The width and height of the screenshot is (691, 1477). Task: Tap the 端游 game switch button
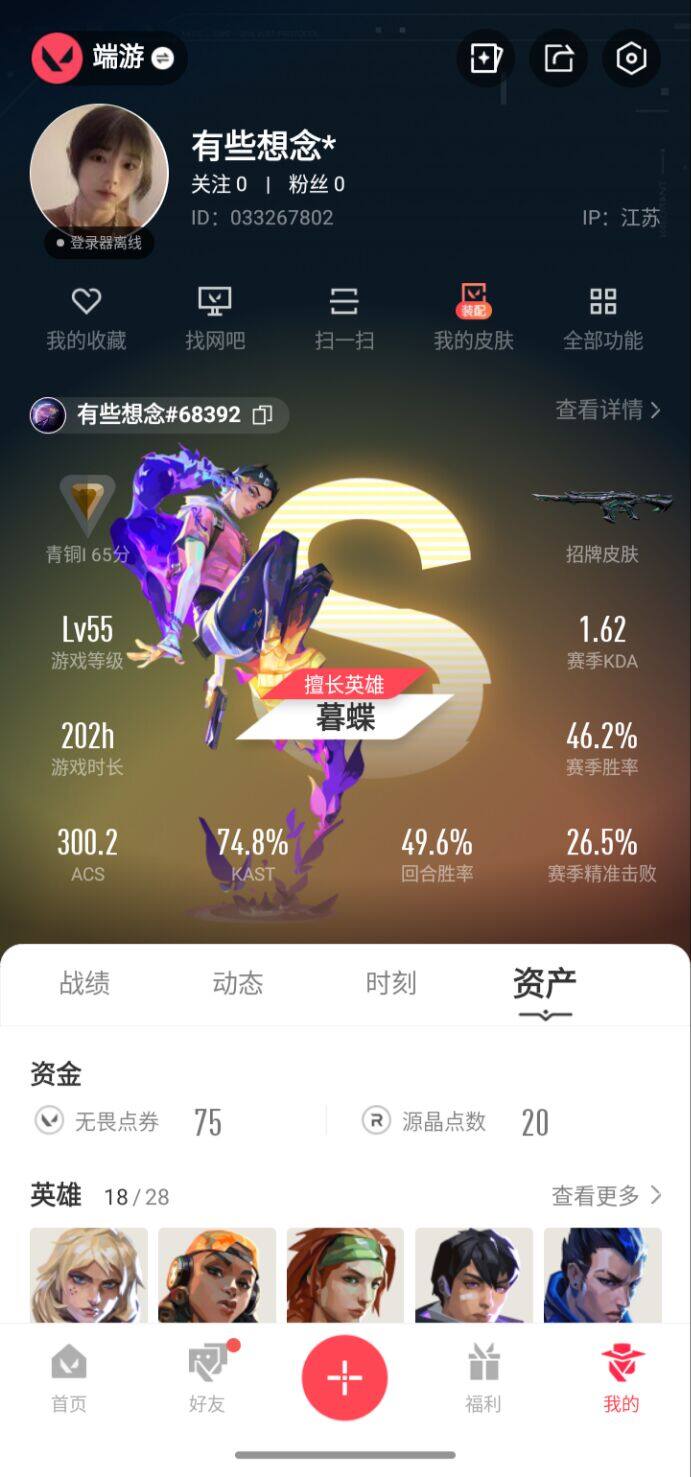[108, 58]
